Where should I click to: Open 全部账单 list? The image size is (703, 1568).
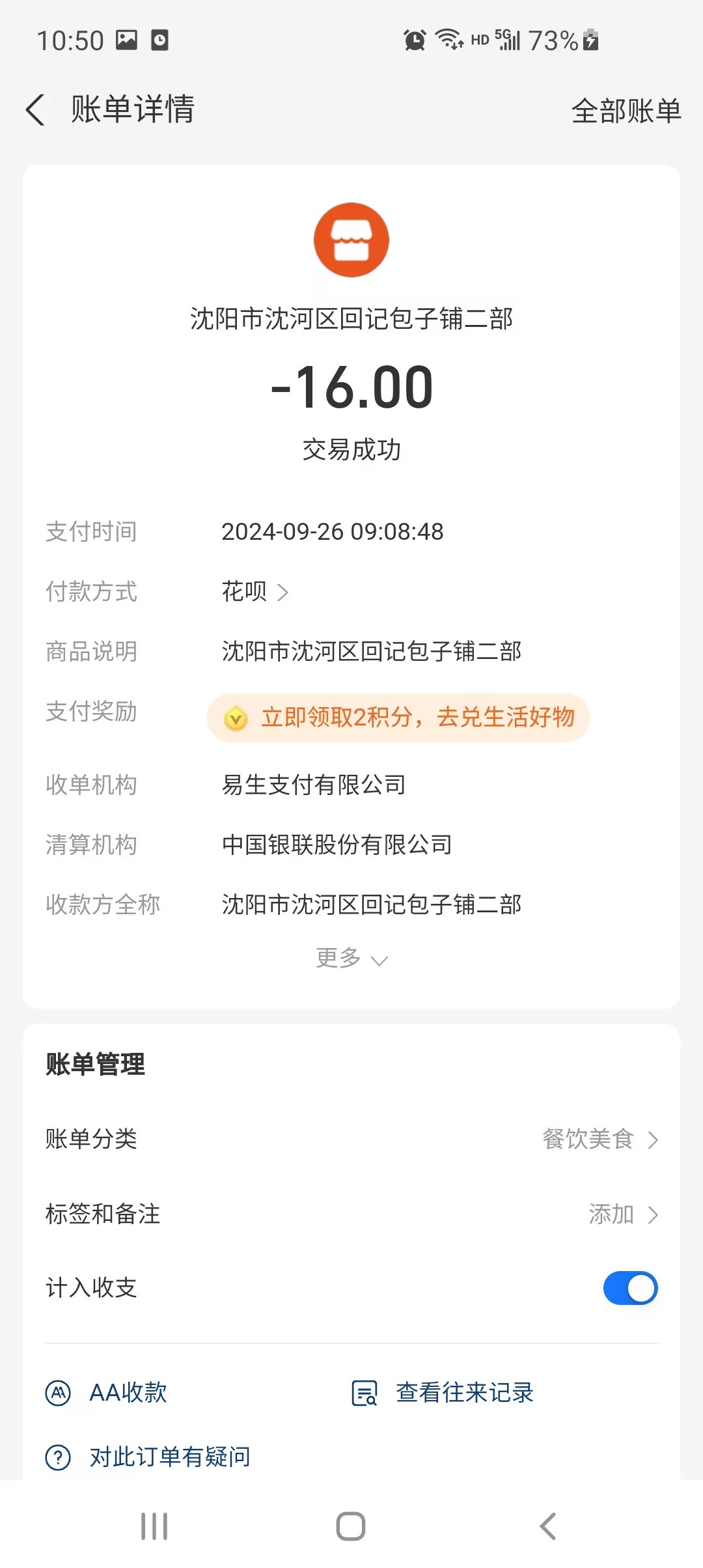[626, 111]
